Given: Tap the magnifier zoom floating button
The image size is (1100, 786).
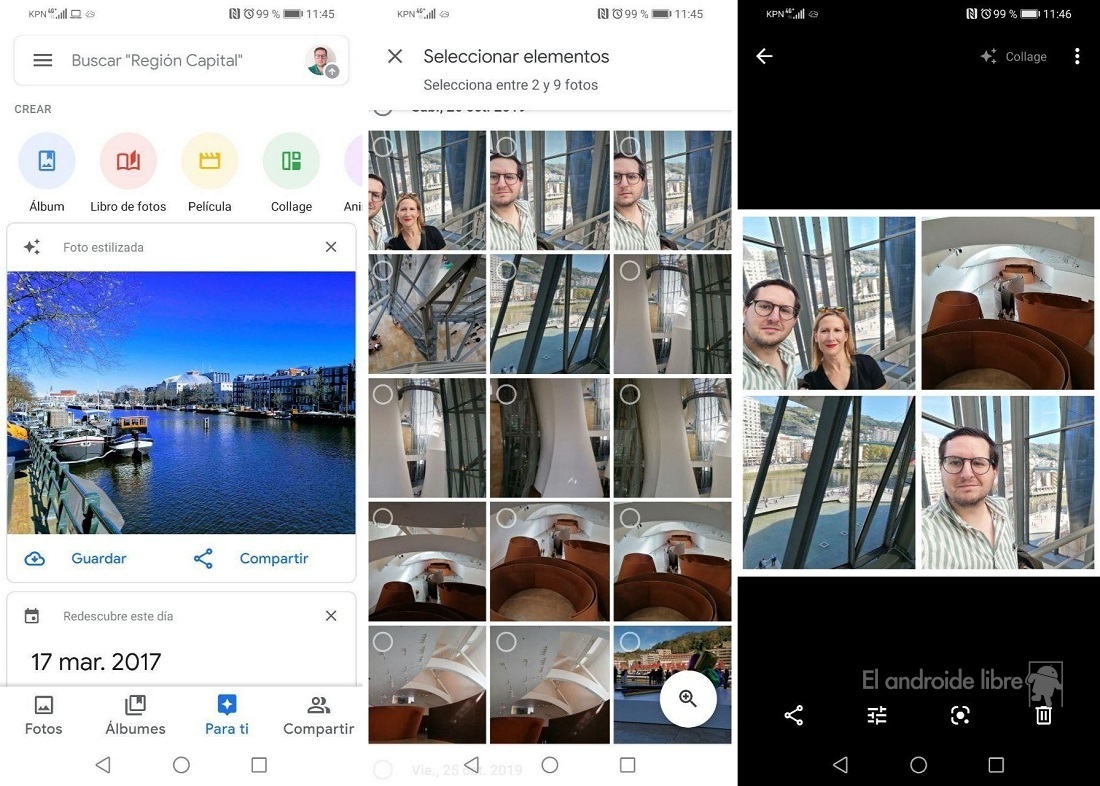Looking at the screenshot, I should (x=688, y=699).
